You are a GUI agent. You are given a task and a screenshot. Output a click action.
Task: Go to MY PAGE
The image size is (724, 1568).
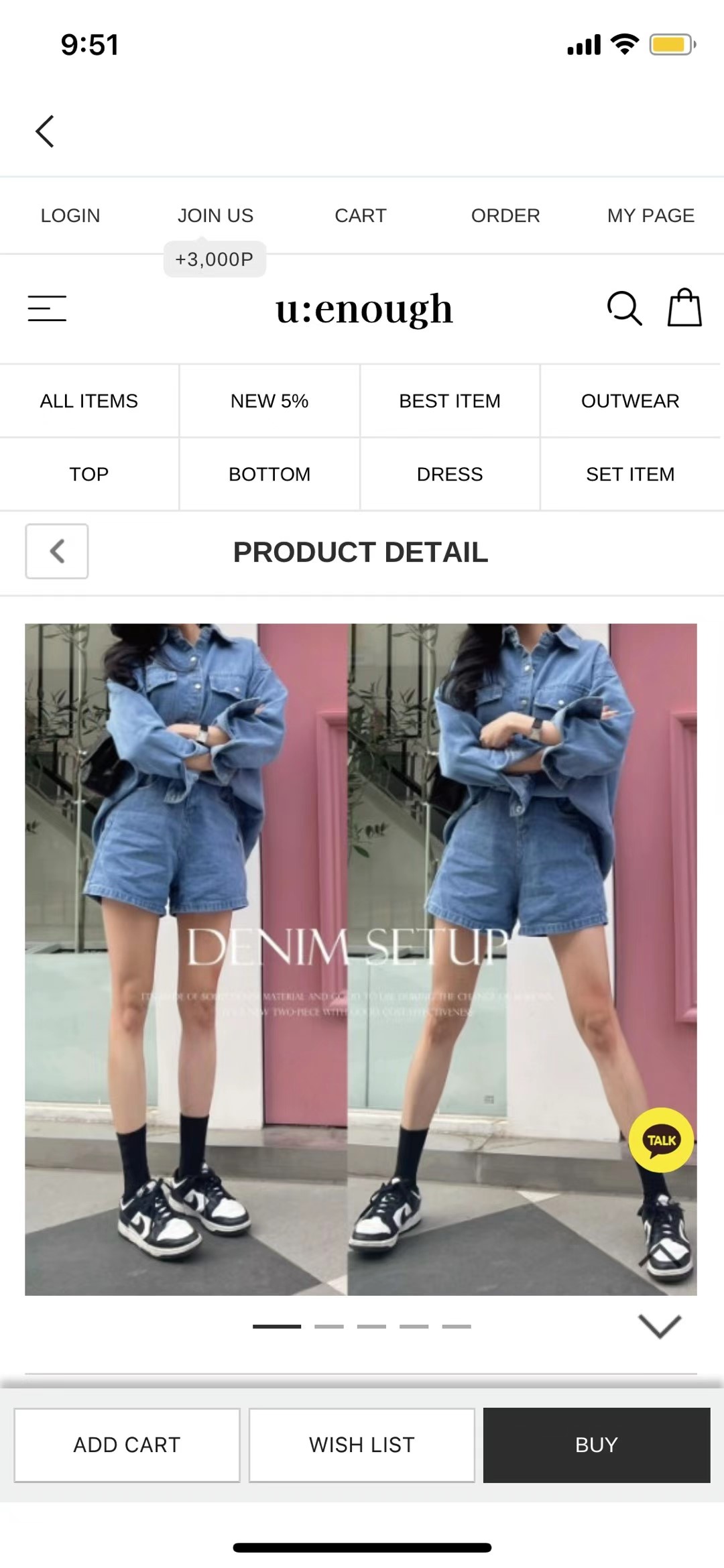[x=650, y=216]
